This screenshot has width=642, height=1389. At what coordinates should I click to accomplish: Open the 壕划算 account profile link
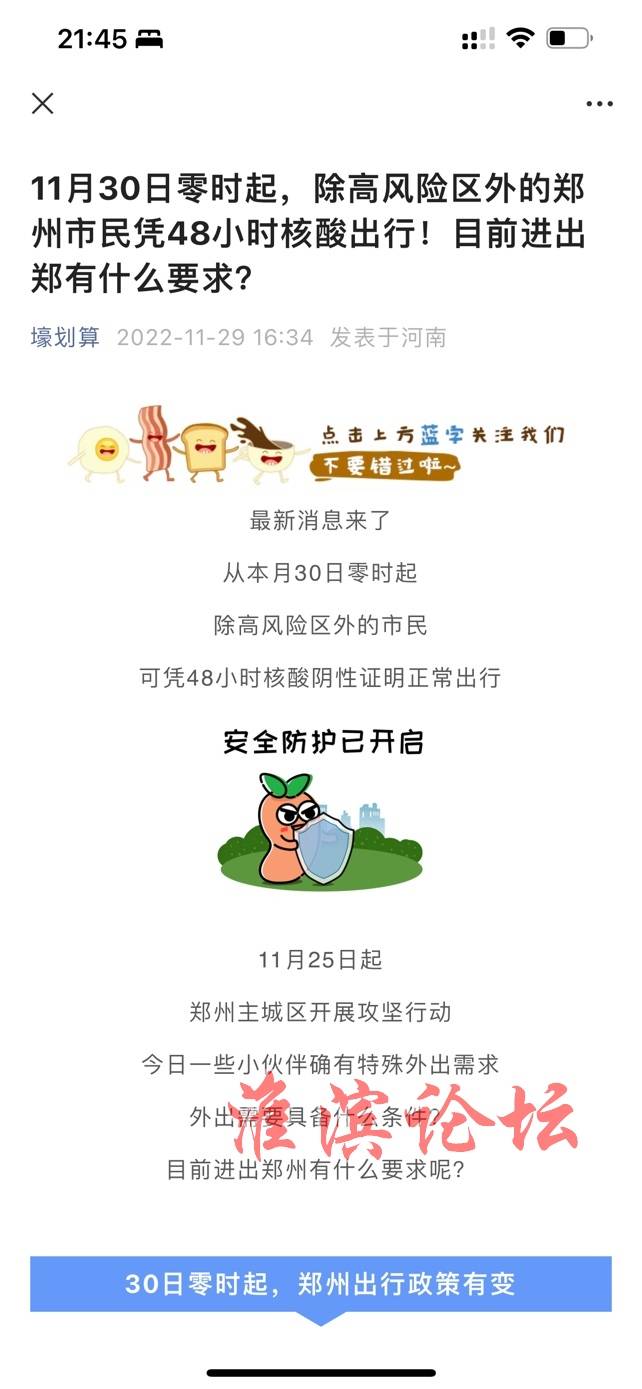click(65, 337)
